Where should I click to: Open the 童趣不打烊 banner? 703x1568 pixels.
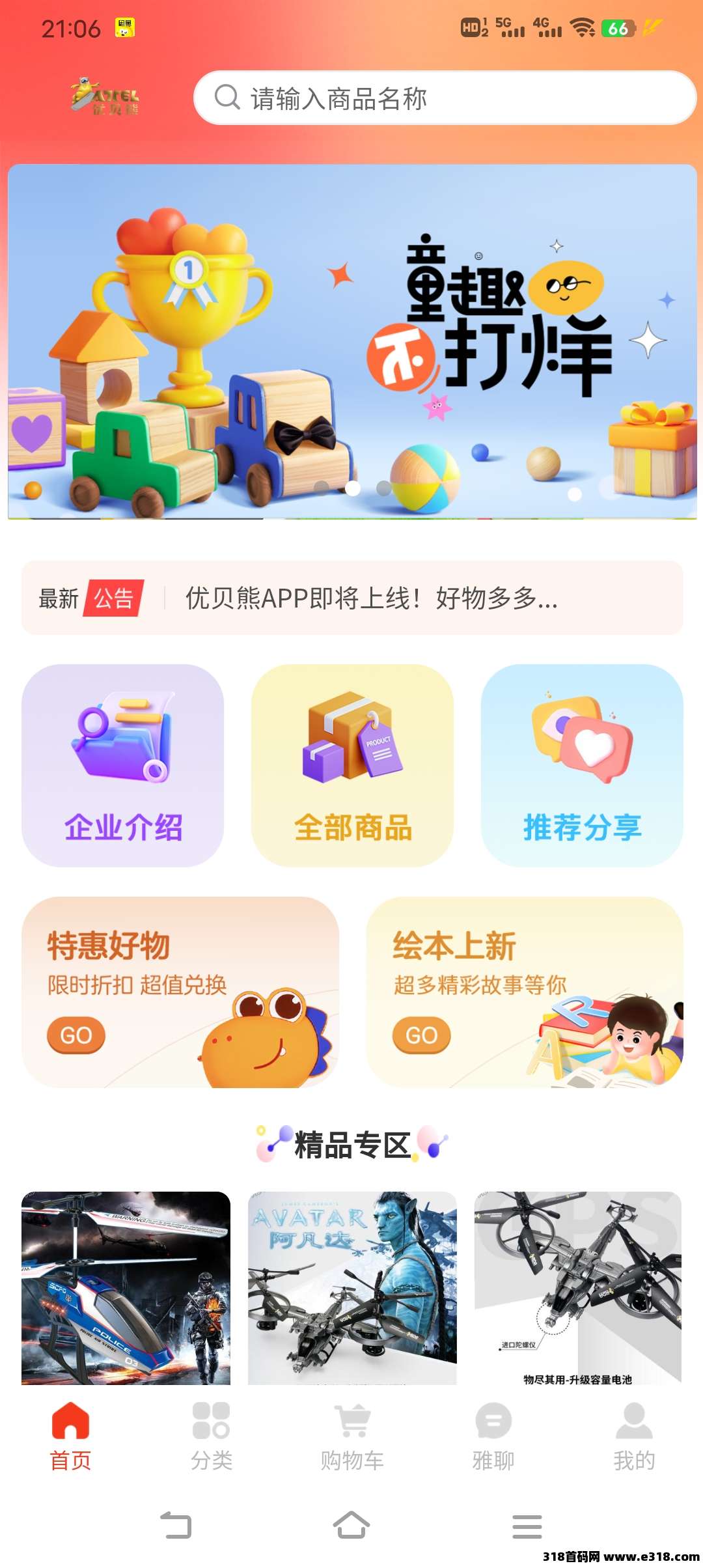tap(351, 341)
